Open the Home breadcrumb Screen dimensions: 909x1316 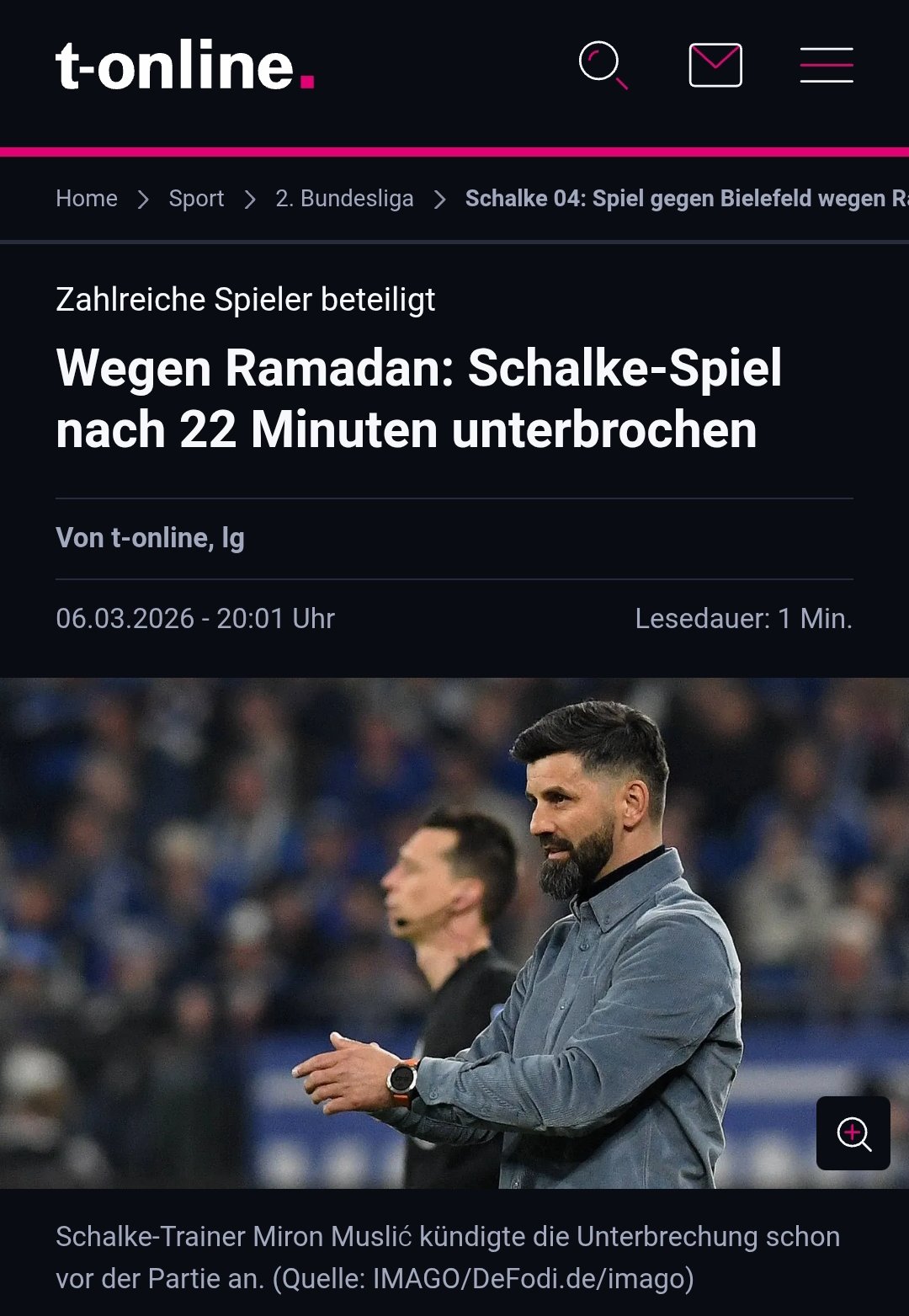pyautogui.click(x=87, y=199)
